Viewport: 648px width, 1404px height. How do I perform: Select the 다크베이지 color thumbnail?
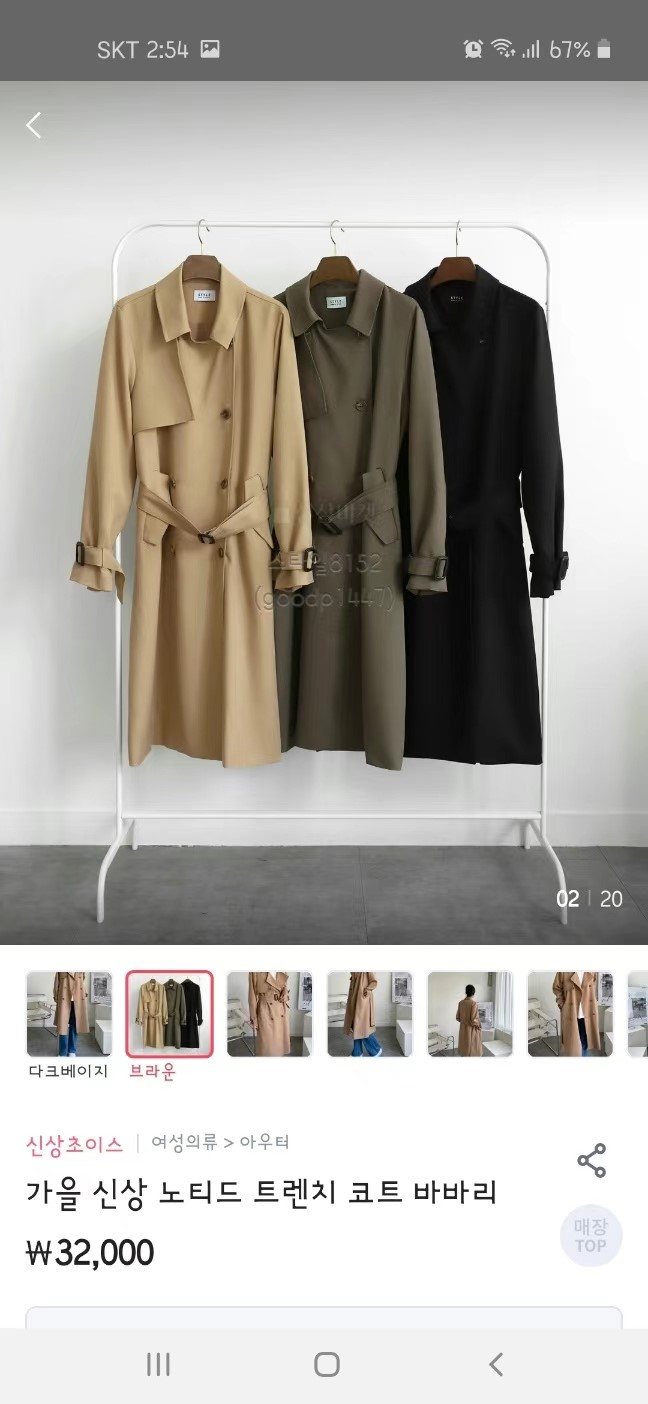pyautogui.click(x=69, y=1014)
